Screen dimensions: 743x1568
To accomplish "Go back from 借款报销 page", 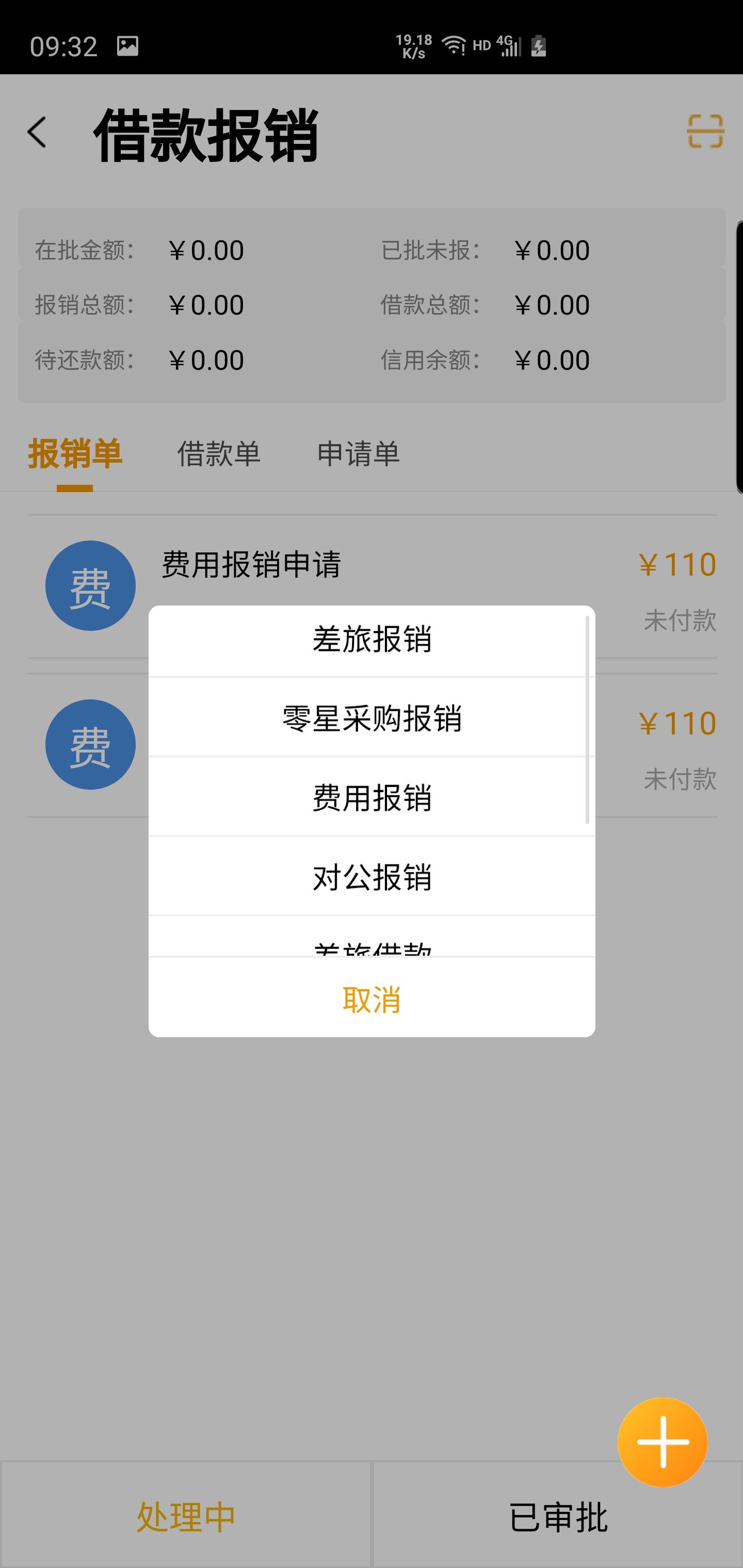I will pyautogui.click(x=37, y=133).
